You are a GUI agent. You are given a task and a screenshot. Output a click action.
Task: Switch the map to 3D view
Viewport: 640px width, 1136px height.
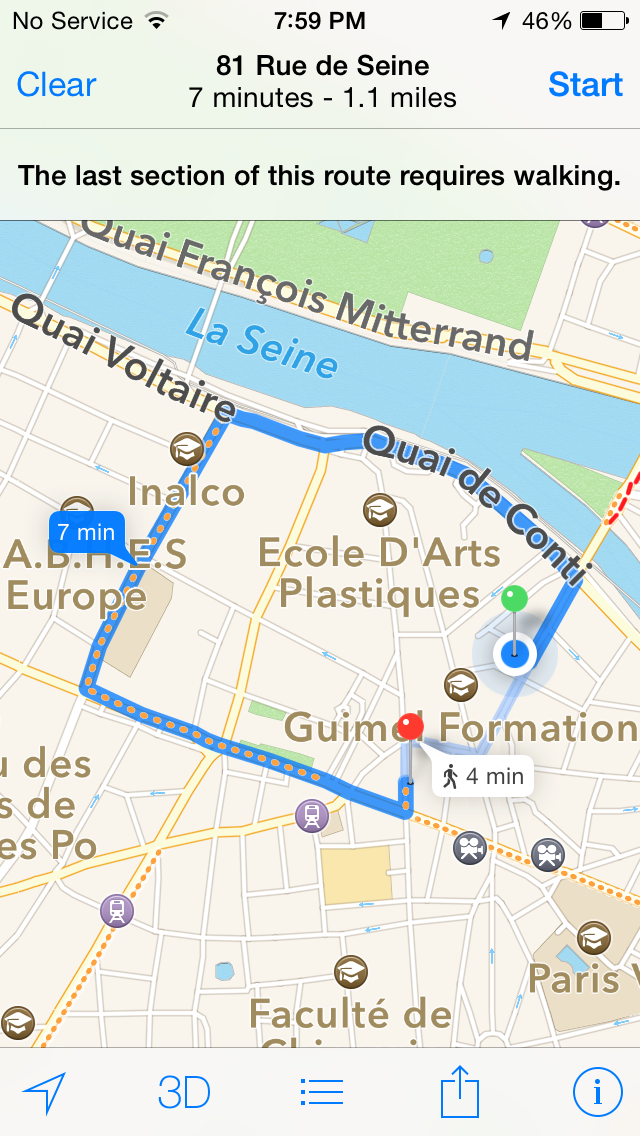(184, 1093)
